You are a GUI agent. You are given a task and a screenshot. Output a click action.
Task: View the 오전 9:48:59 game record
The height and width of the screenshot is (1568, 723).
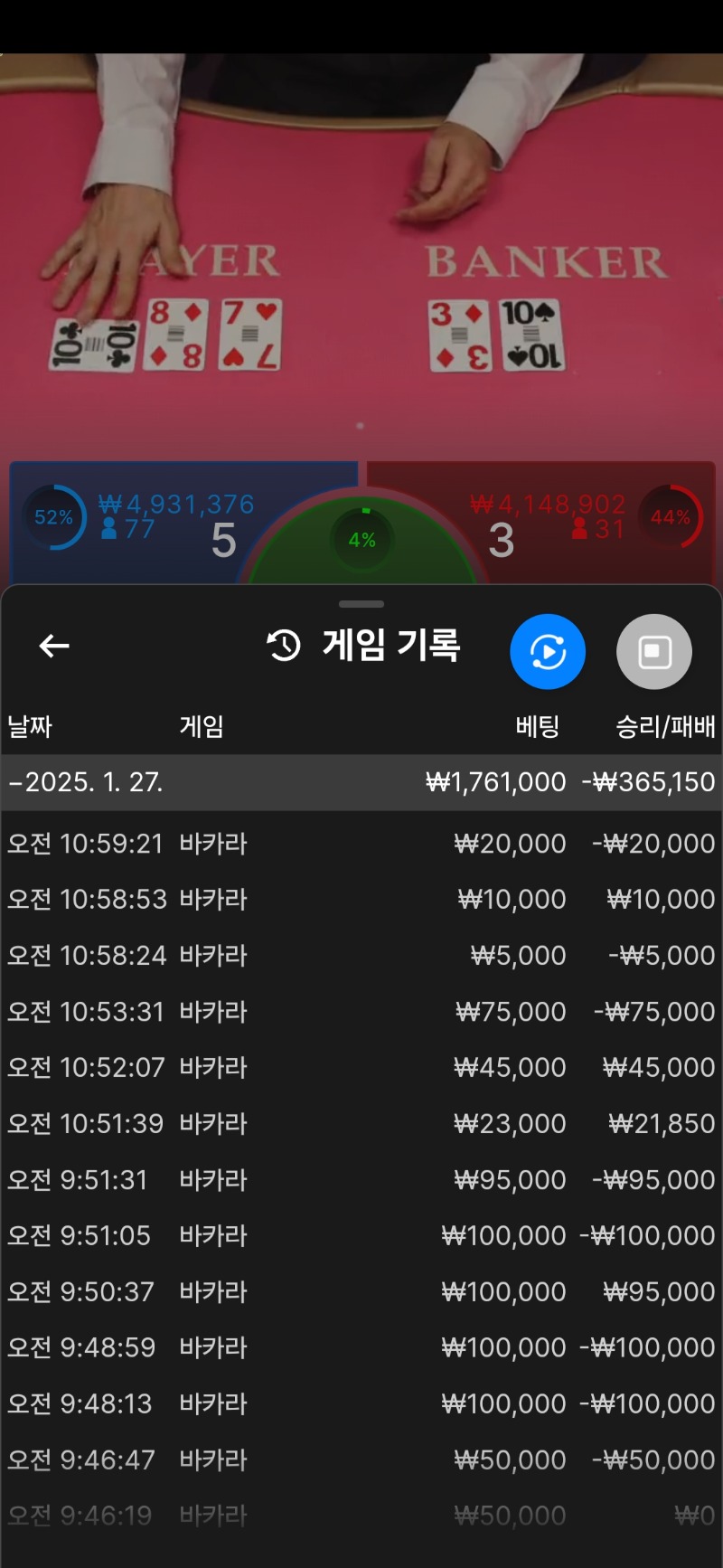click(x=361, y=1348)
